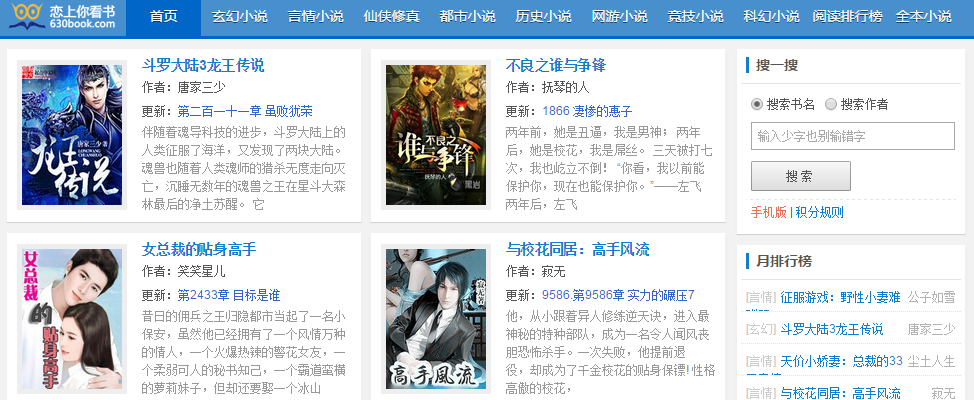Select the 搜索书名 radio option
Image resolution: width=974 pixels, height=400 pixels.
(x=757, y=105)
